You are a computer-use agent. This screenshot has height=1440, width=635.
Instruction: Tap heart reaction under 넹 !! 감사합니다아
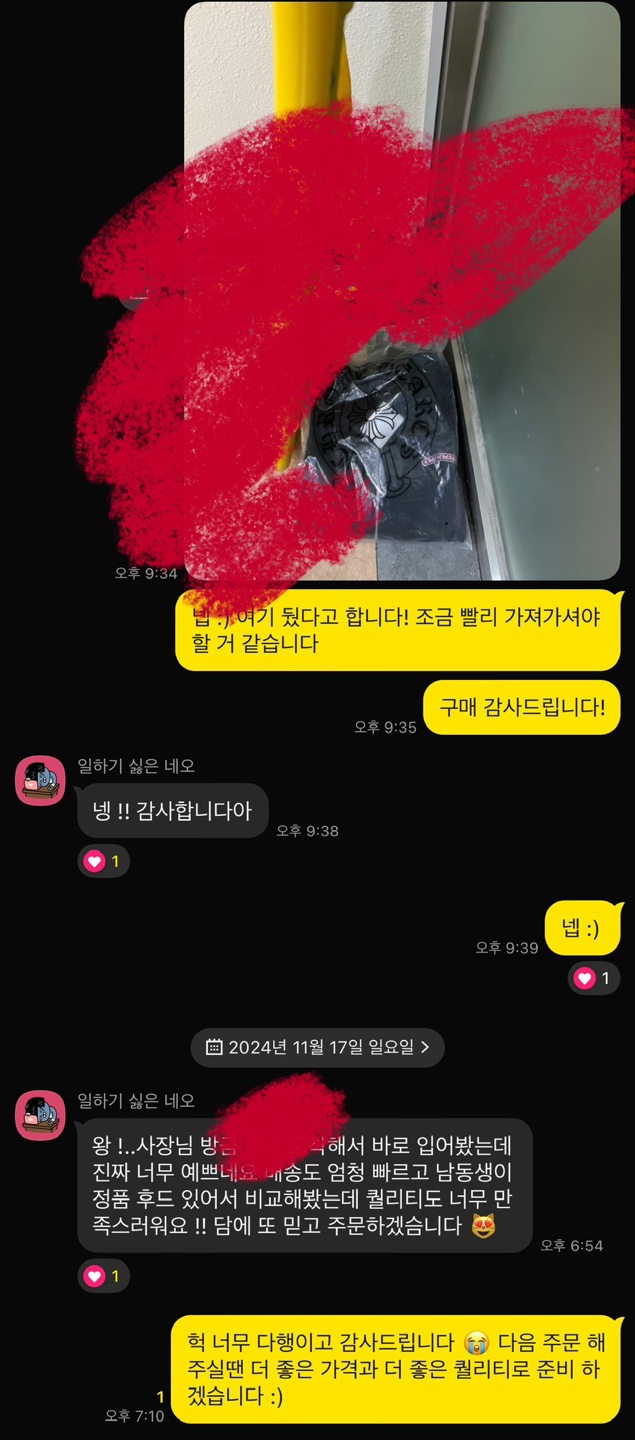pos(104,861)
